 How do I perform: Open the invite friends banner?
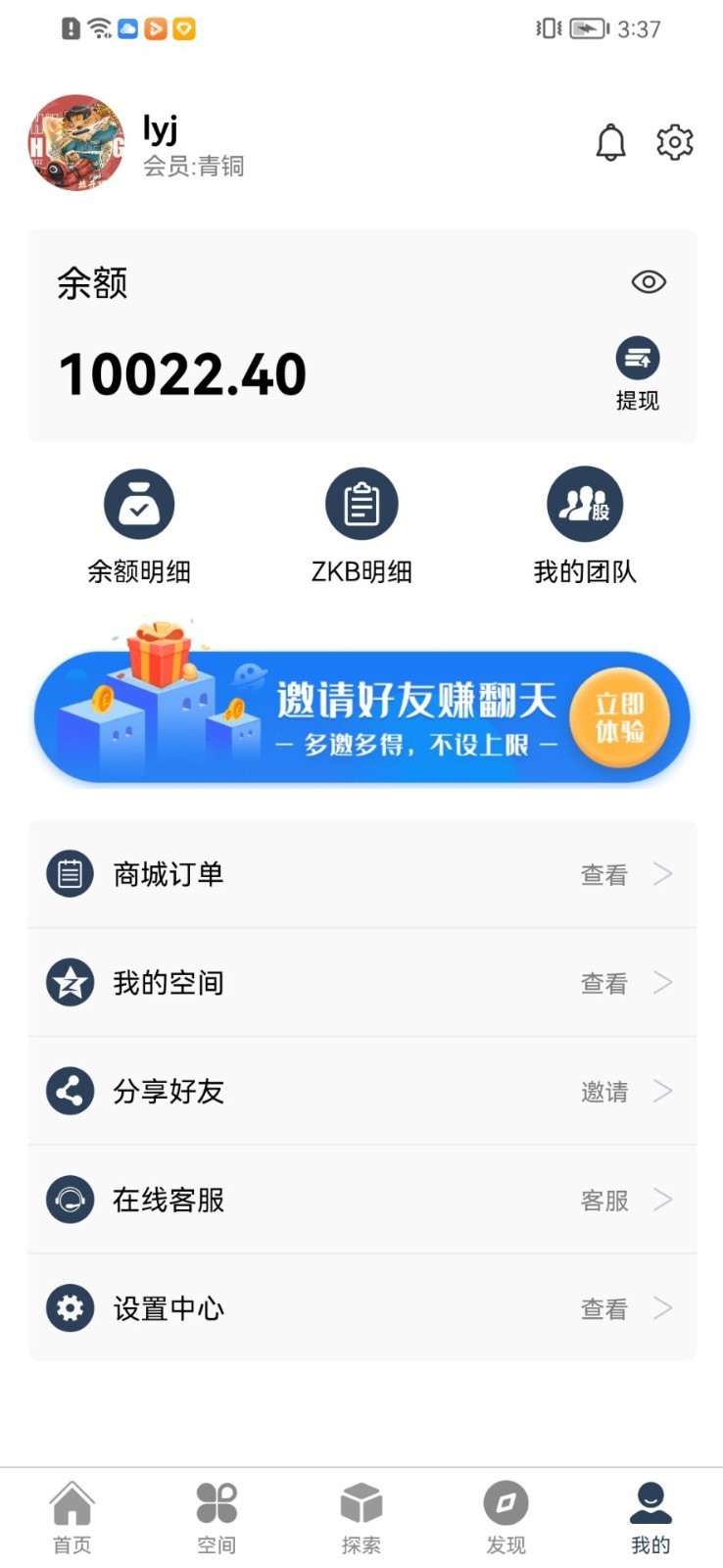(x=361, y=716)
